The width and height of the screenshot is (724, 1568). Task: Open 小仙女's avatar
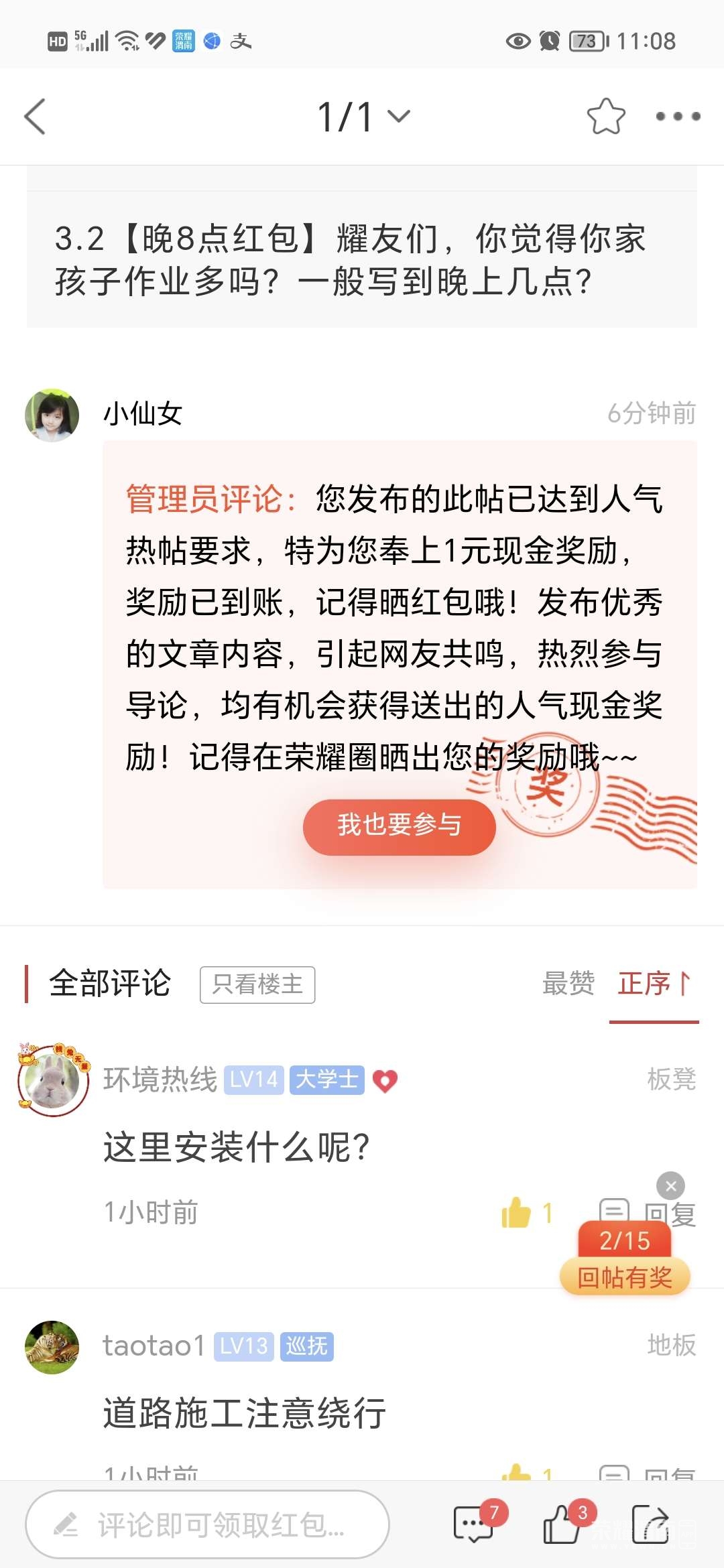[x=52, y=415]
